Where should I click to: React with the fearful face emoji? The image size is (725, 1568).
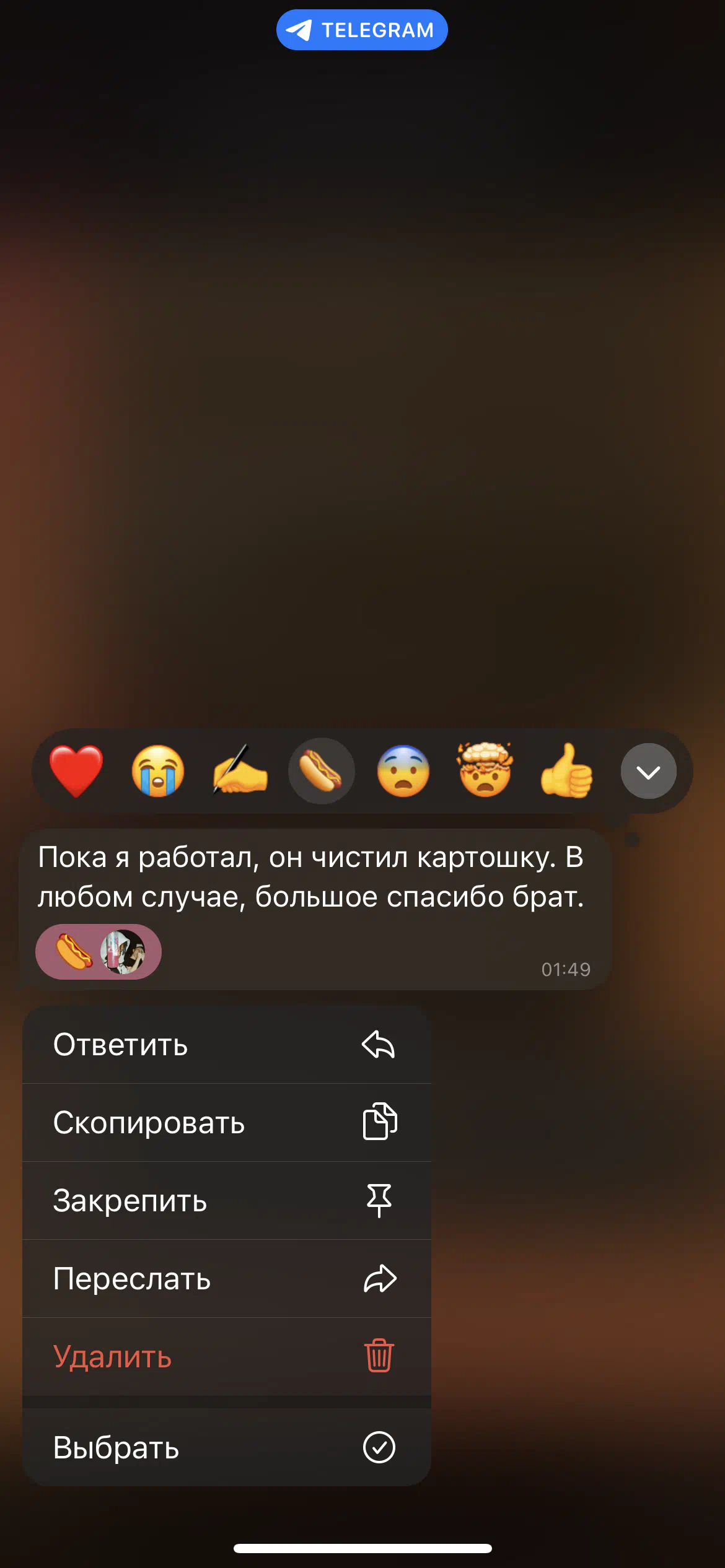click(x=403, y=771)
